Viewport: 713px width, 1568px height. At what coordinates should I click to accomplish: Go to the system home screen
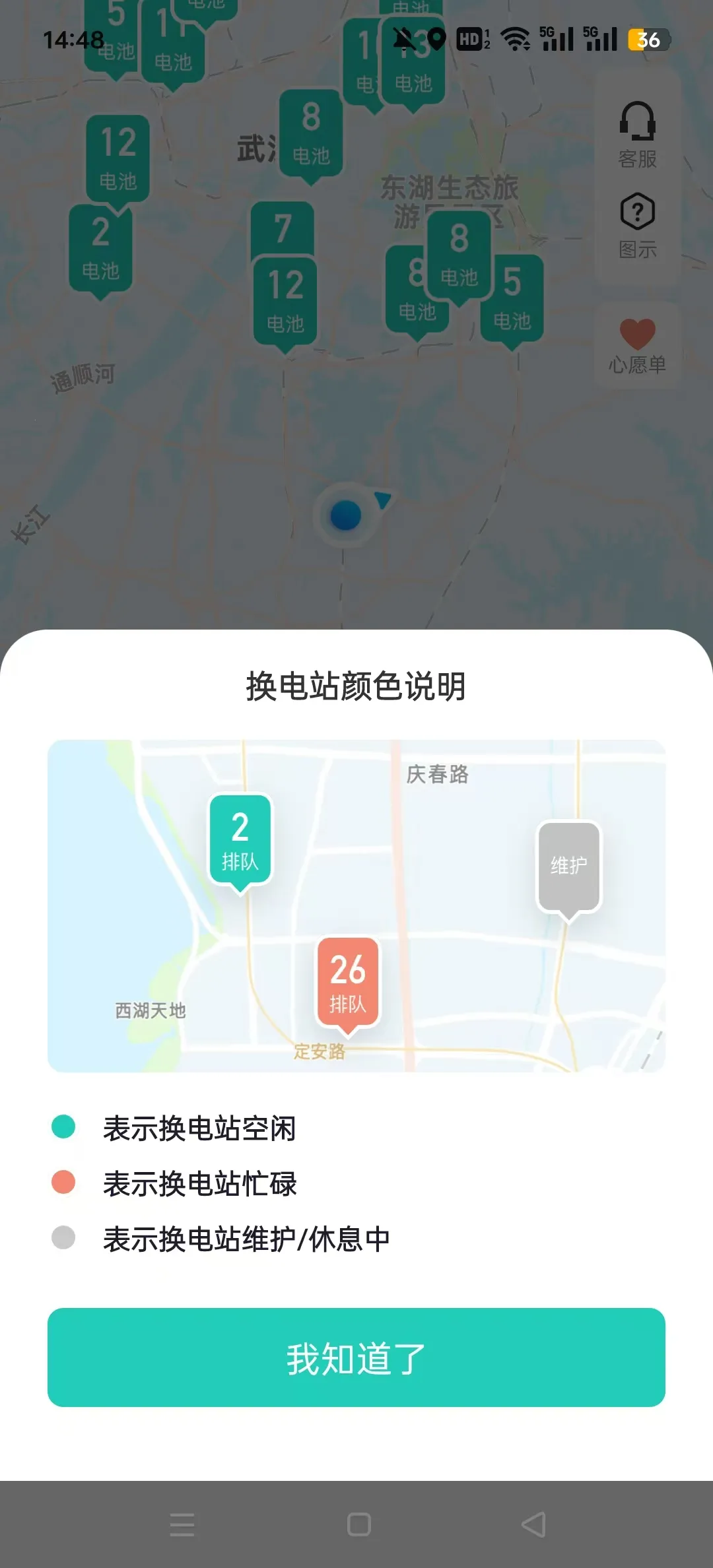tap(358, 1524)
